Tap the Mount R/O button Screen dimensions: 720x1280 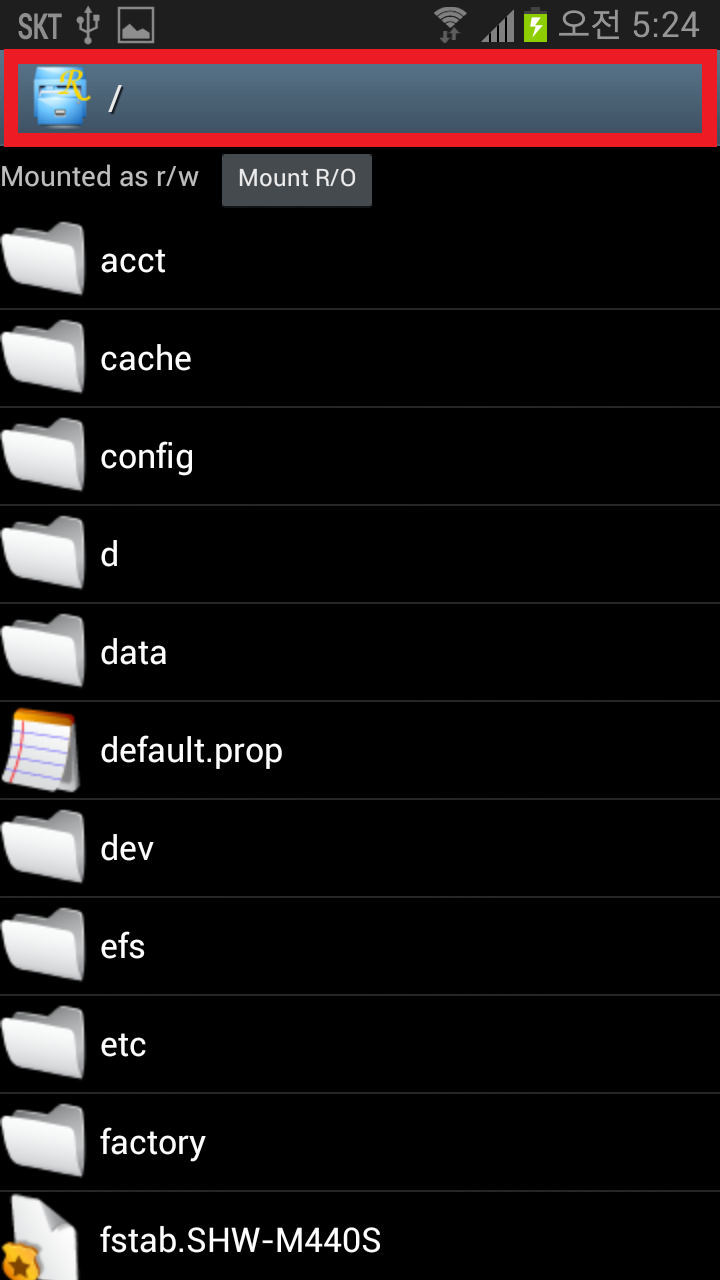297,179
